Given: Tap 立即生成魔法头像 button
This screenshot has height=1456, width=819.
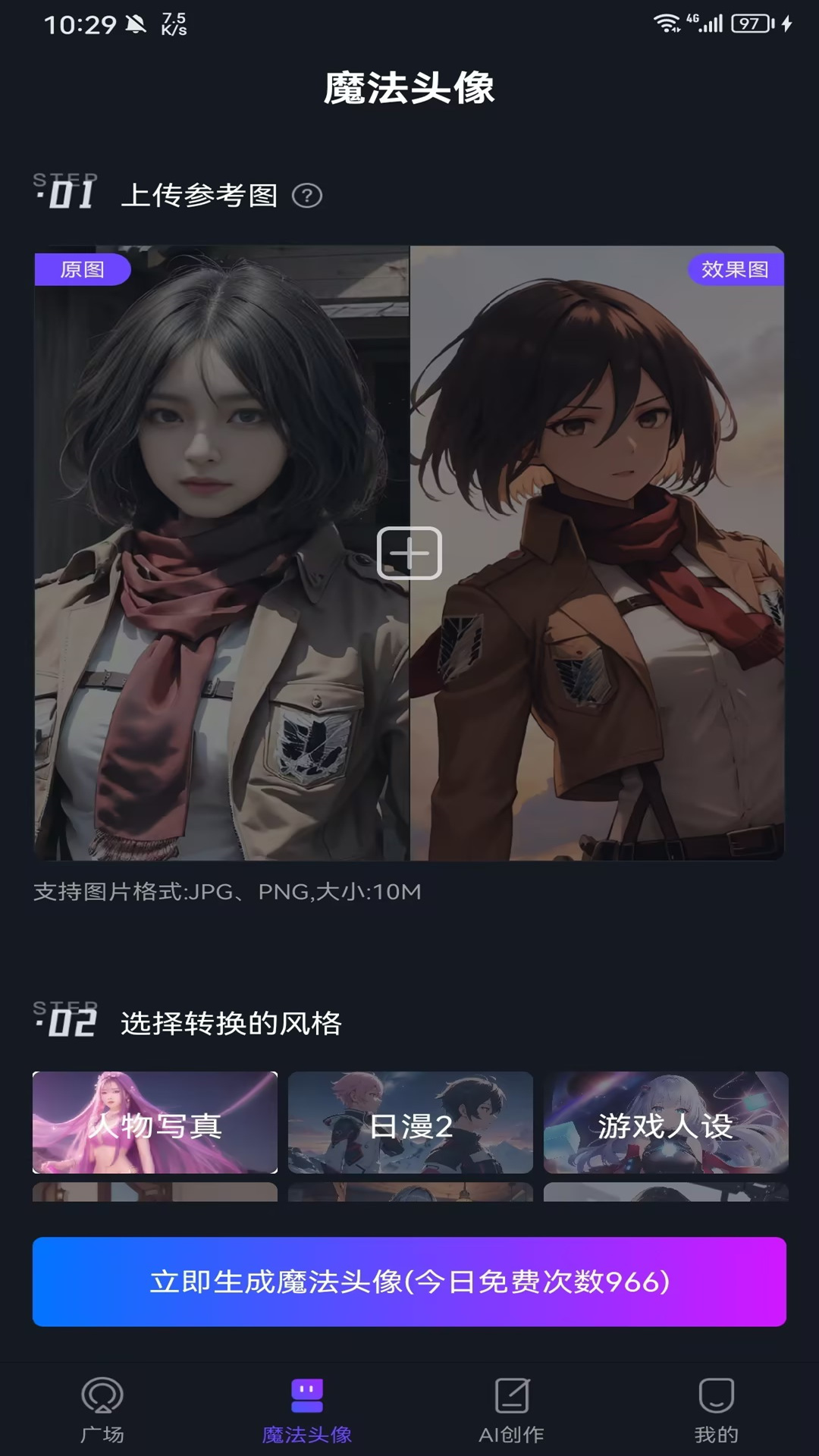Looking at the screenshot, I should click(409, 1282).
